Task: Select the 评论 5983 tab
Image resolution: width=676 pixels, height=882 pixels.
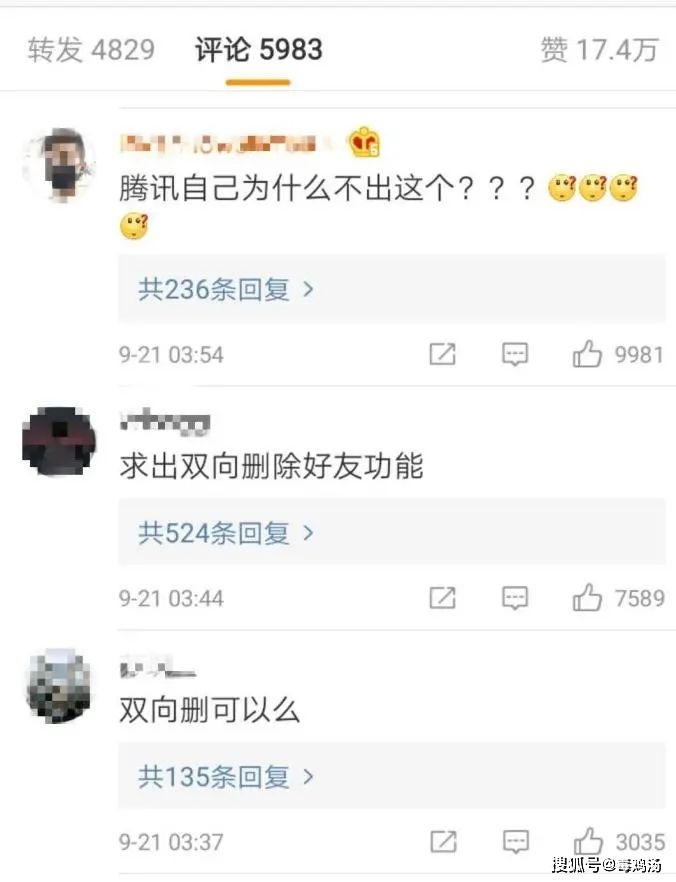Action: [258, 50]
